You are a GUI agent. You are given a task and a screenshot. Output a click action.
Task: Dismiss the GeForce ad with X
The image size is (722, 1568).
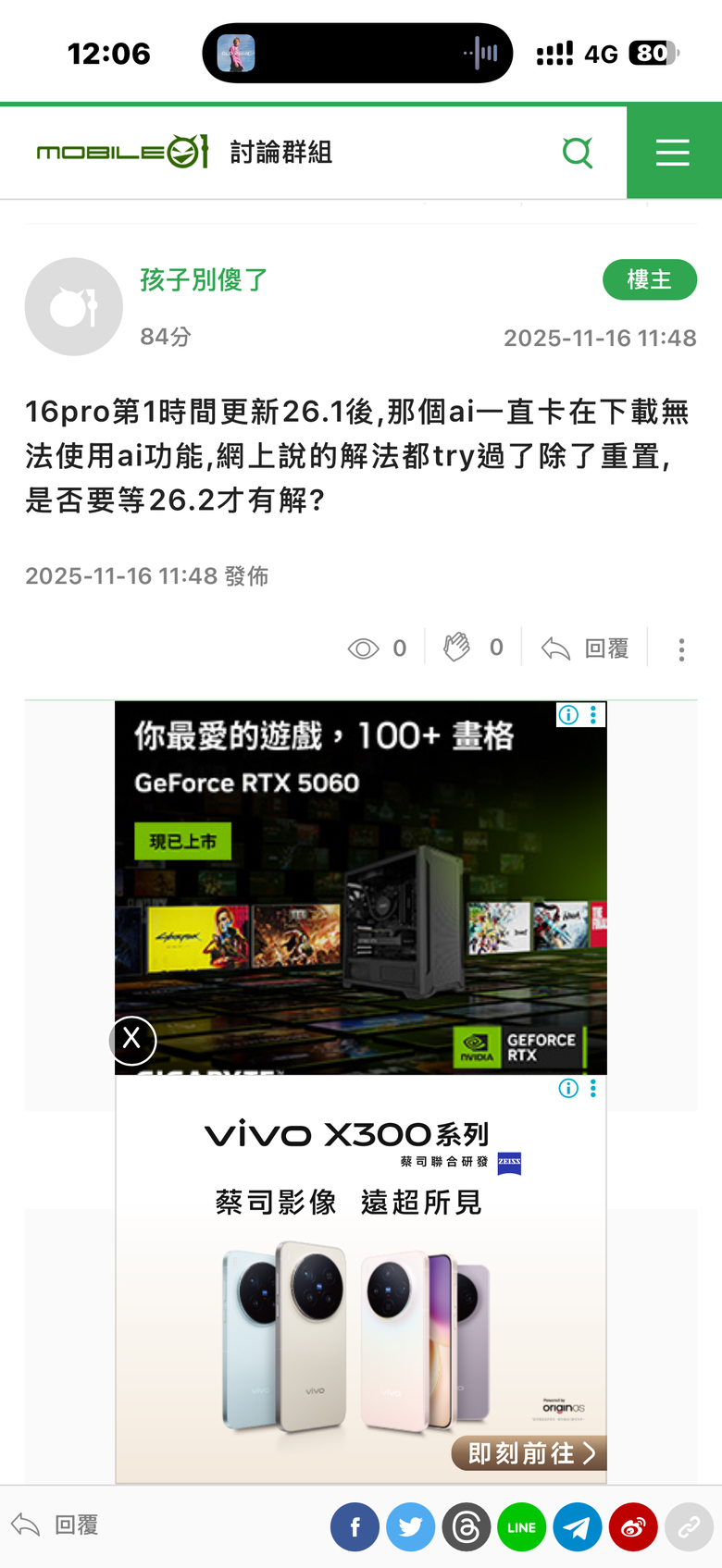tap(132, 1039)
